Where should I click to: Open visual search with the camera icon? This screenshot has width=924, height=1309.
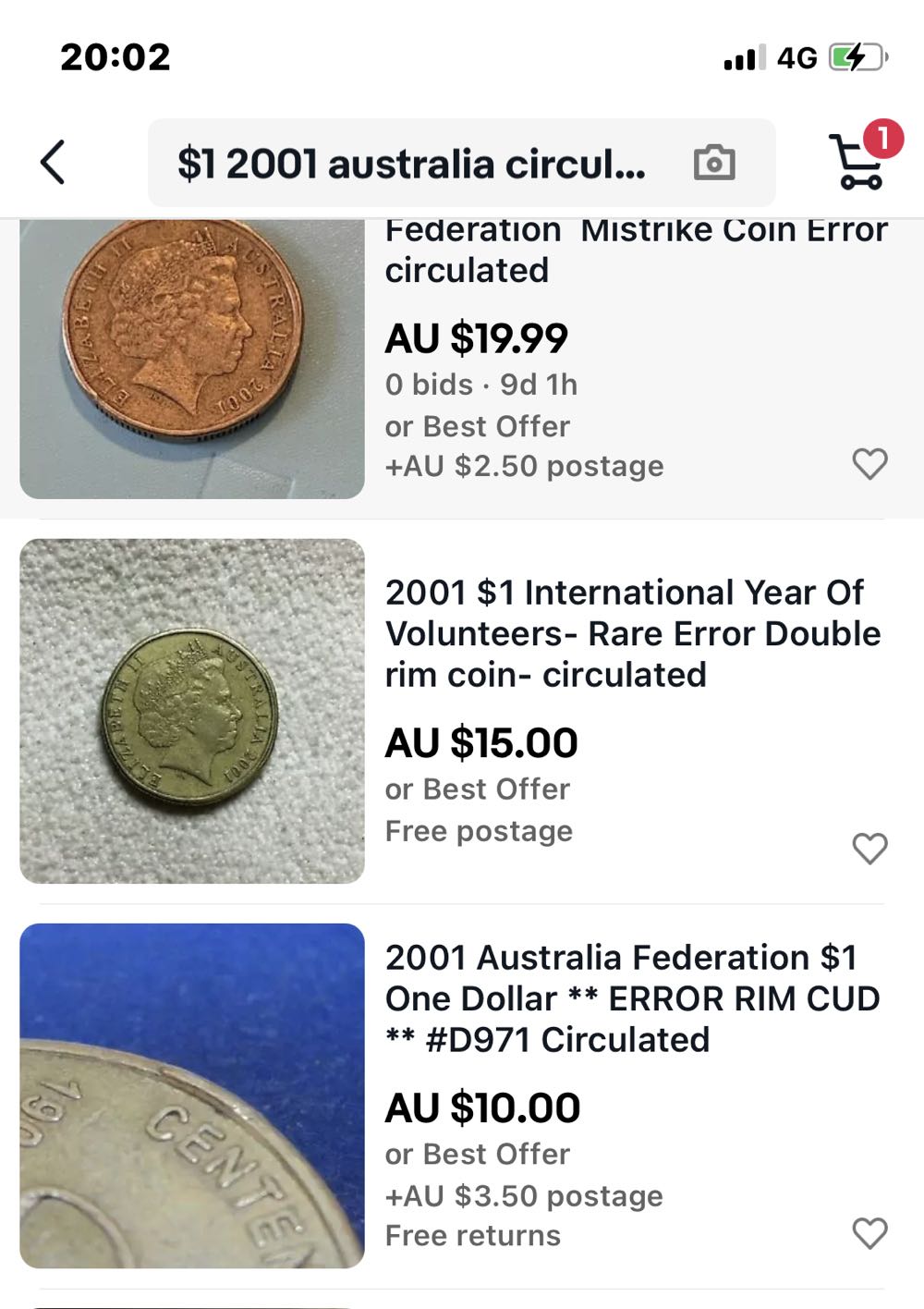[x=716, y=162]
